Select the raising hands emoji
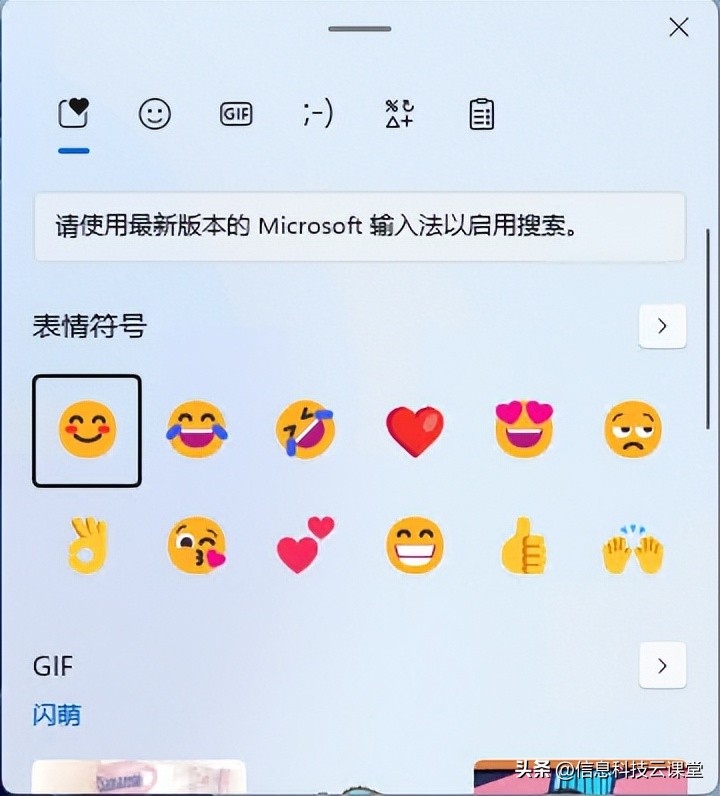This screenshot has width=720, height=796. tap(632, 545)
